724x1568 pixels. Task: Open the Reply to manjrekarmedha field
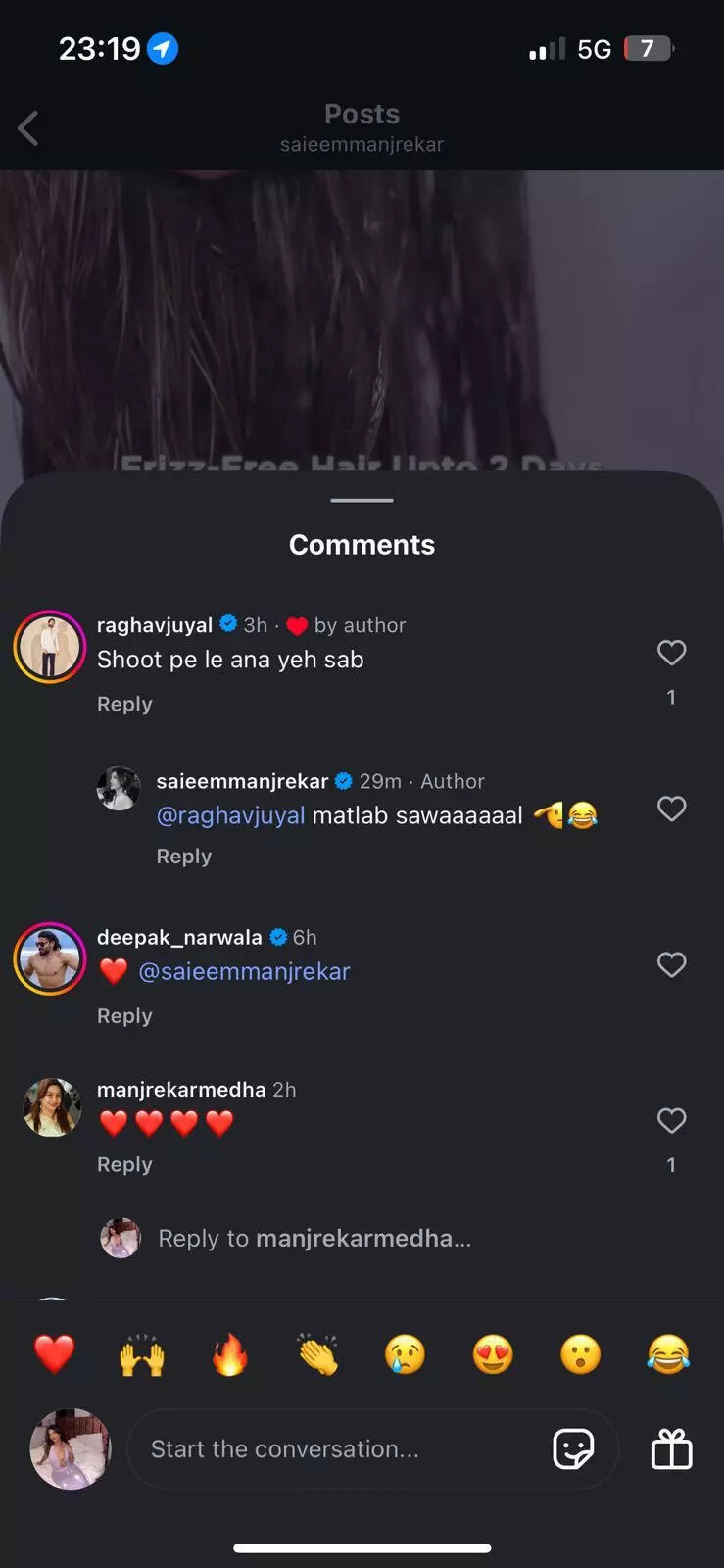pos(314,1239)
